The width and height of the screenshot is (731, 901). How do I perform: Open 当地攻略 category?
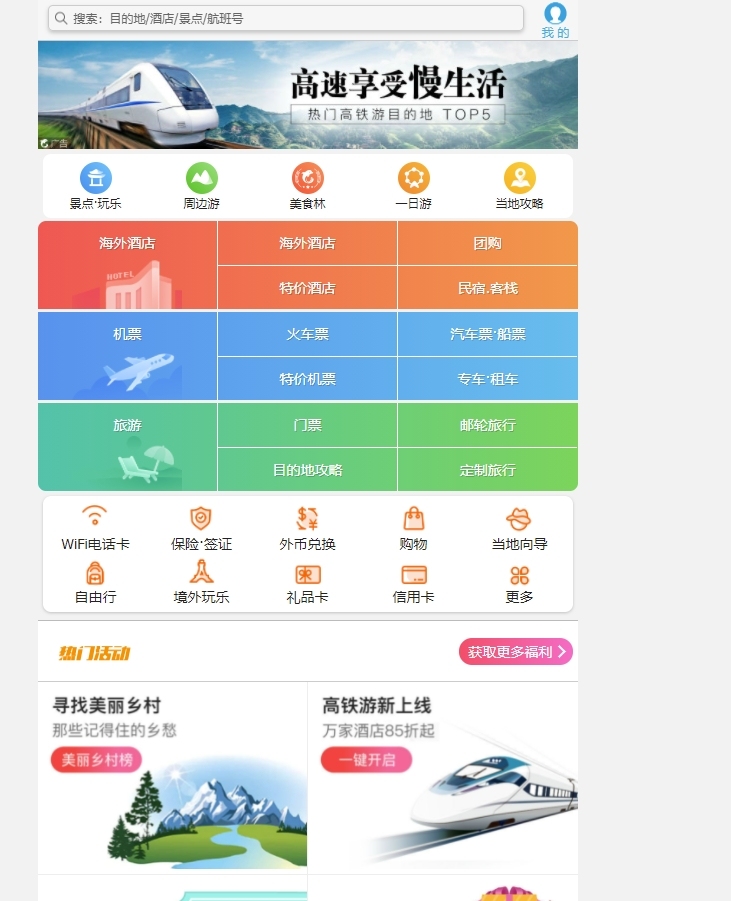519,187
